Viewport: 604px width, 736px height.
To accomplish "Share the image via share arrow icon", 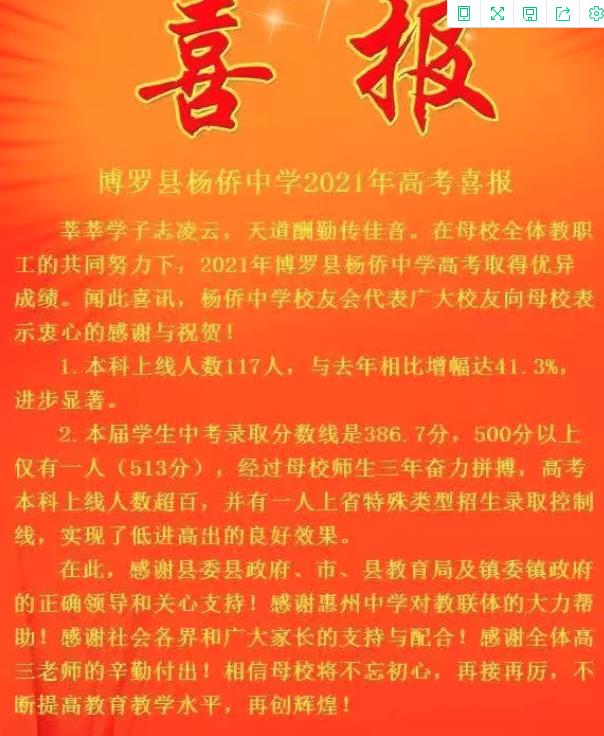I will tap(563, 13).
